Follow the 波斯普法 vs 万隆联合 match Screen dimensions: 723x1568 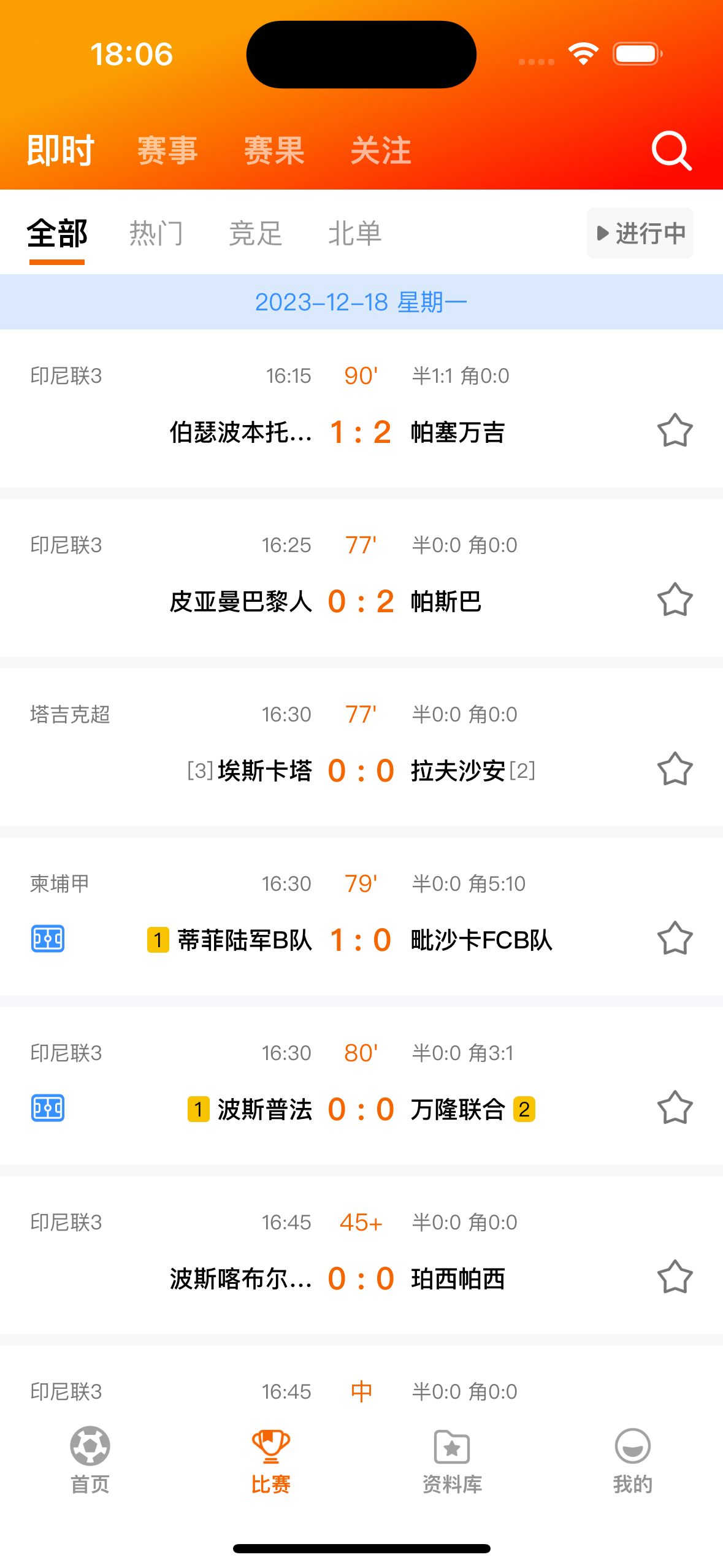[675, 1108]
